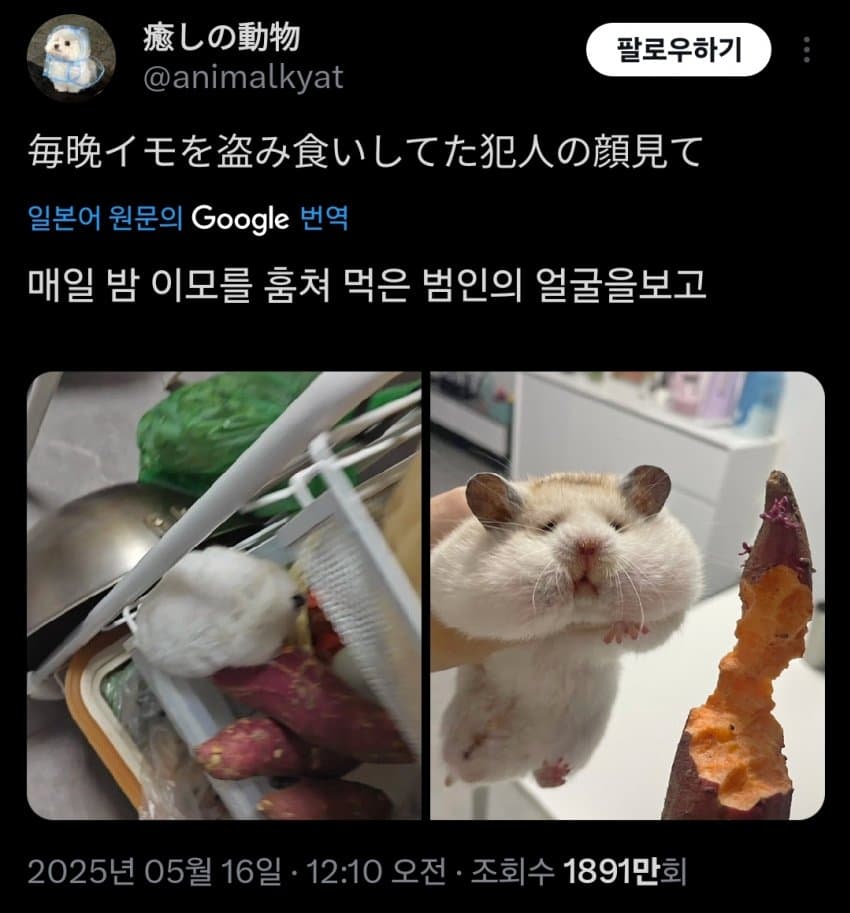The width and height of the screenshot is (850, 913).
Task: Tap the 팔로우하기 follow button
Action: coord(678,49)
